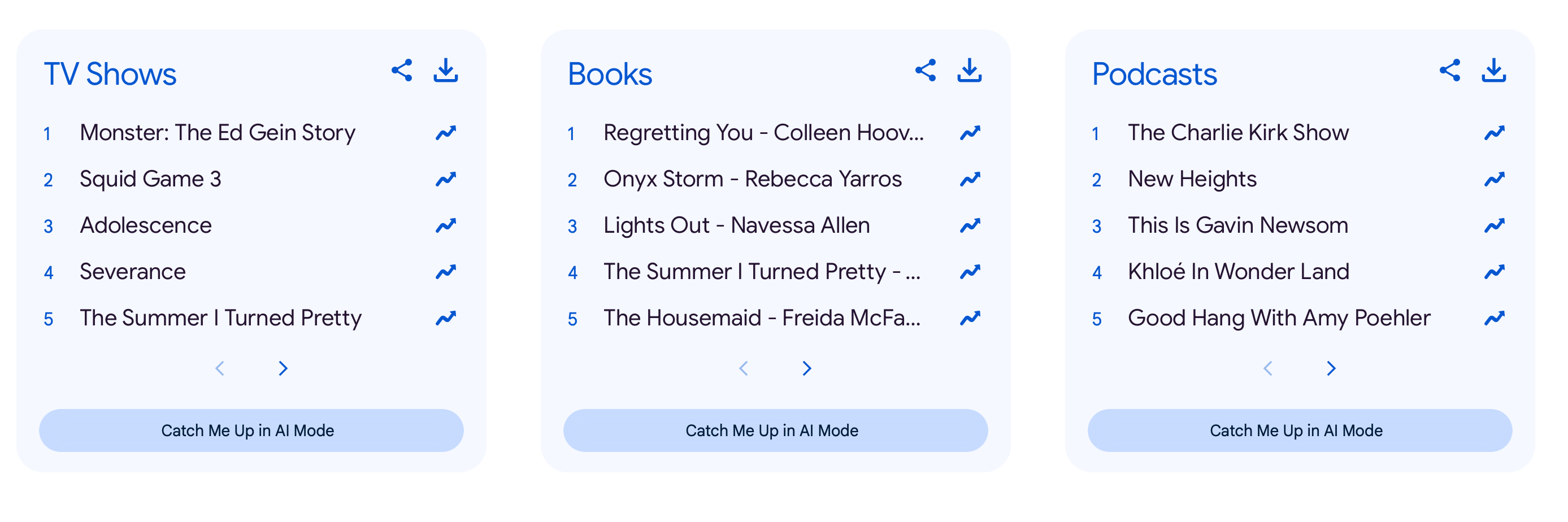
Task: Go to next page of Books
Action: pos(807,368)
